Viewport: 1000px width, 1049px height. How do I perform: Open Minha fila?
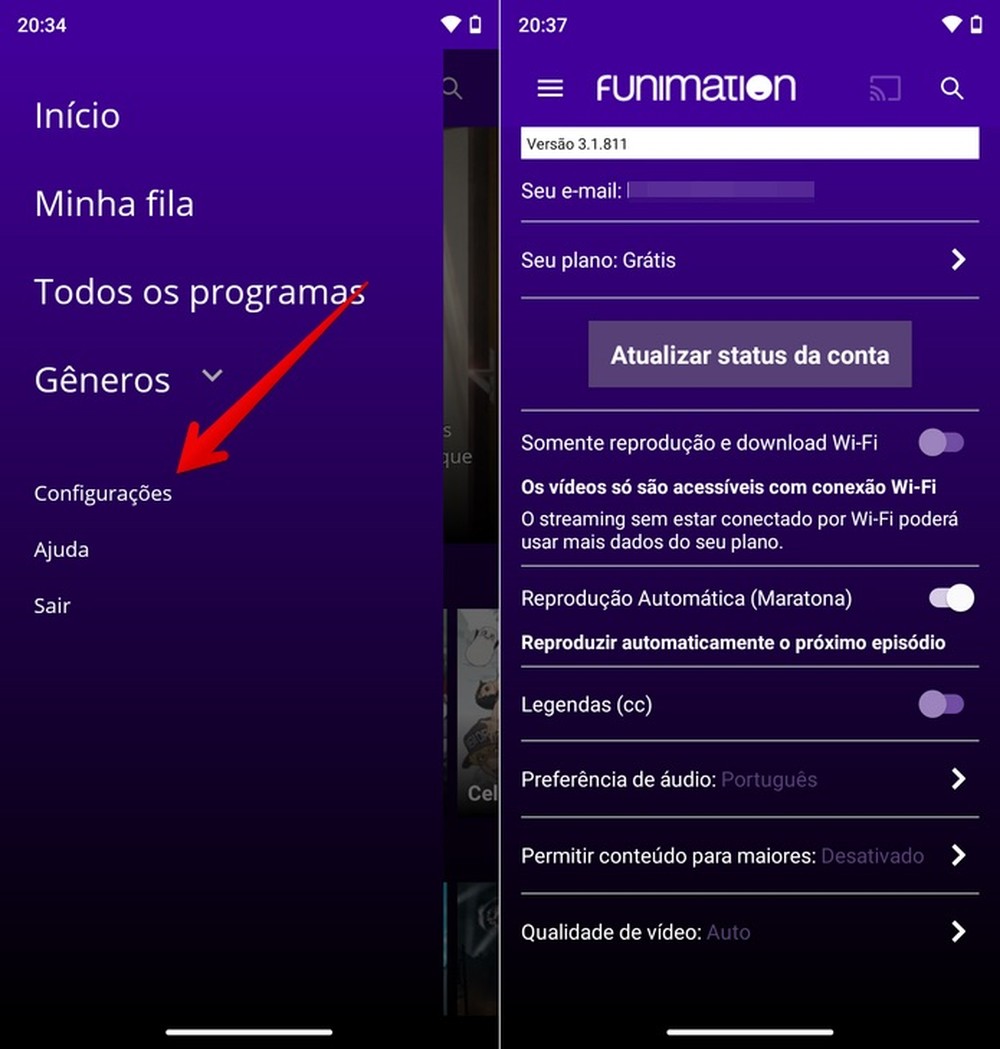[114, 204]
